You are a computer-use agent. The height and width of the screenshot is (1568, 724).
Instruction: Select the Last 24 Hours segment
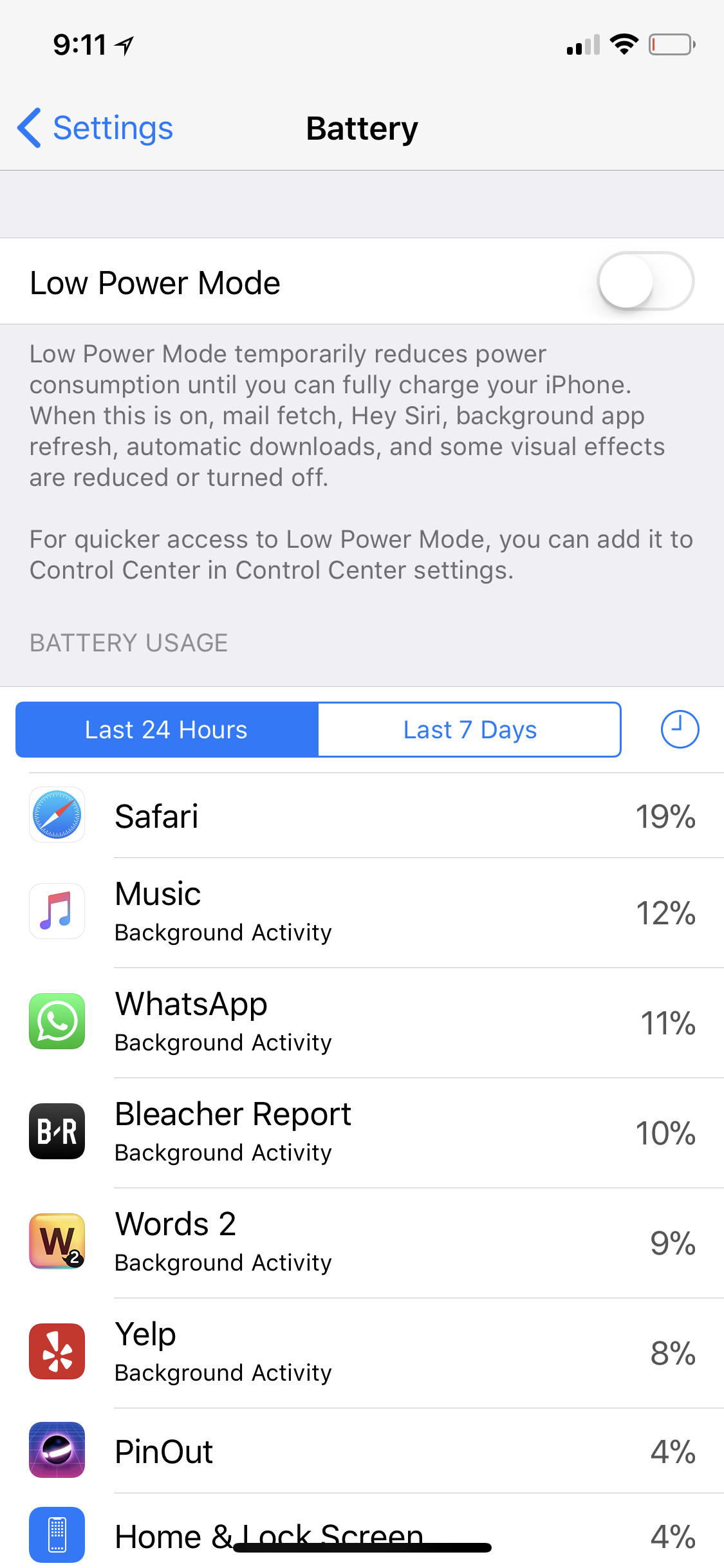[x=167, y=729]
